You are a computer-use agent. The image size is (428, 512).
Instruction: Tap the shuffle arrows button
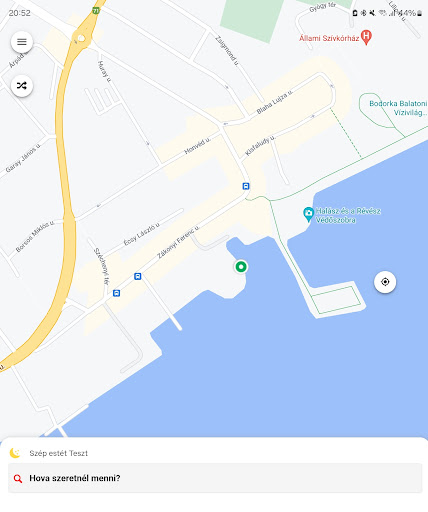click(22, 86)
